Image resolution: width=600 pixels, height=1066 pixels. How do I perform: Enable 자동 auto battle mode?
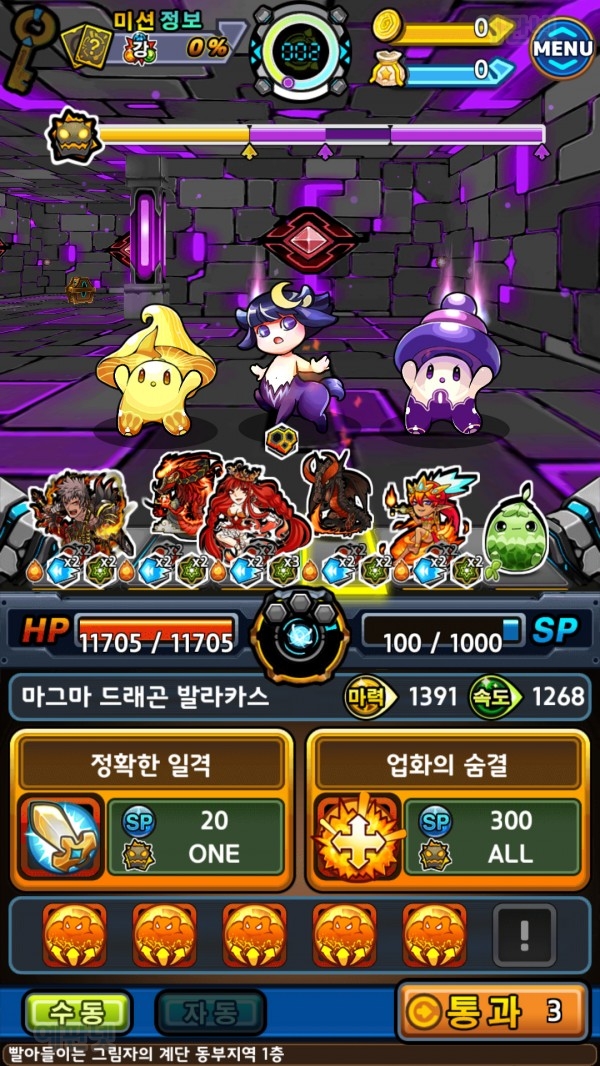(210, 1013)
